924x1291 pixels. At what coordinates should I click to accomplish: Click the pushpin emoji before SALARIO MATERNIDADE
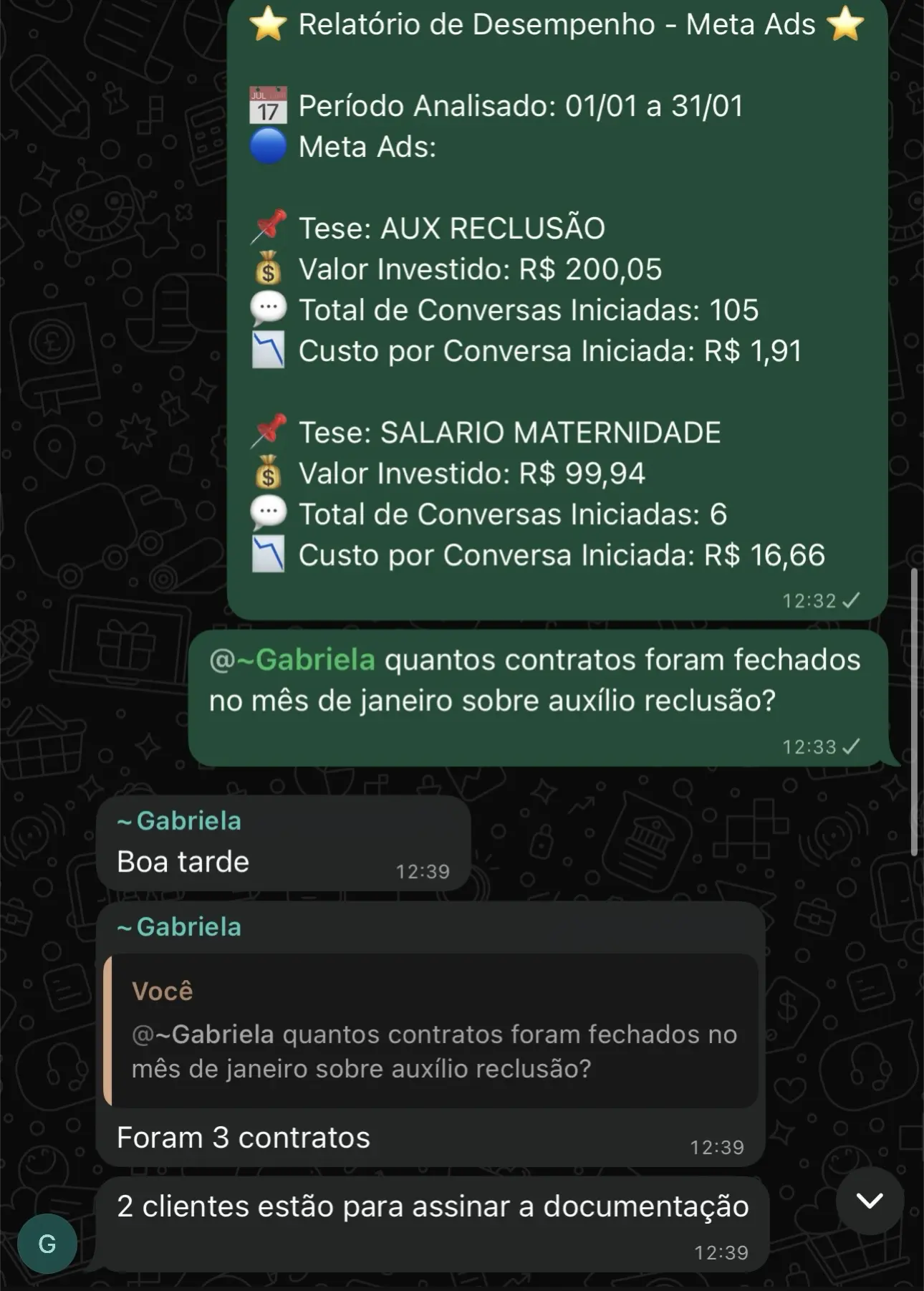(268, 431)
